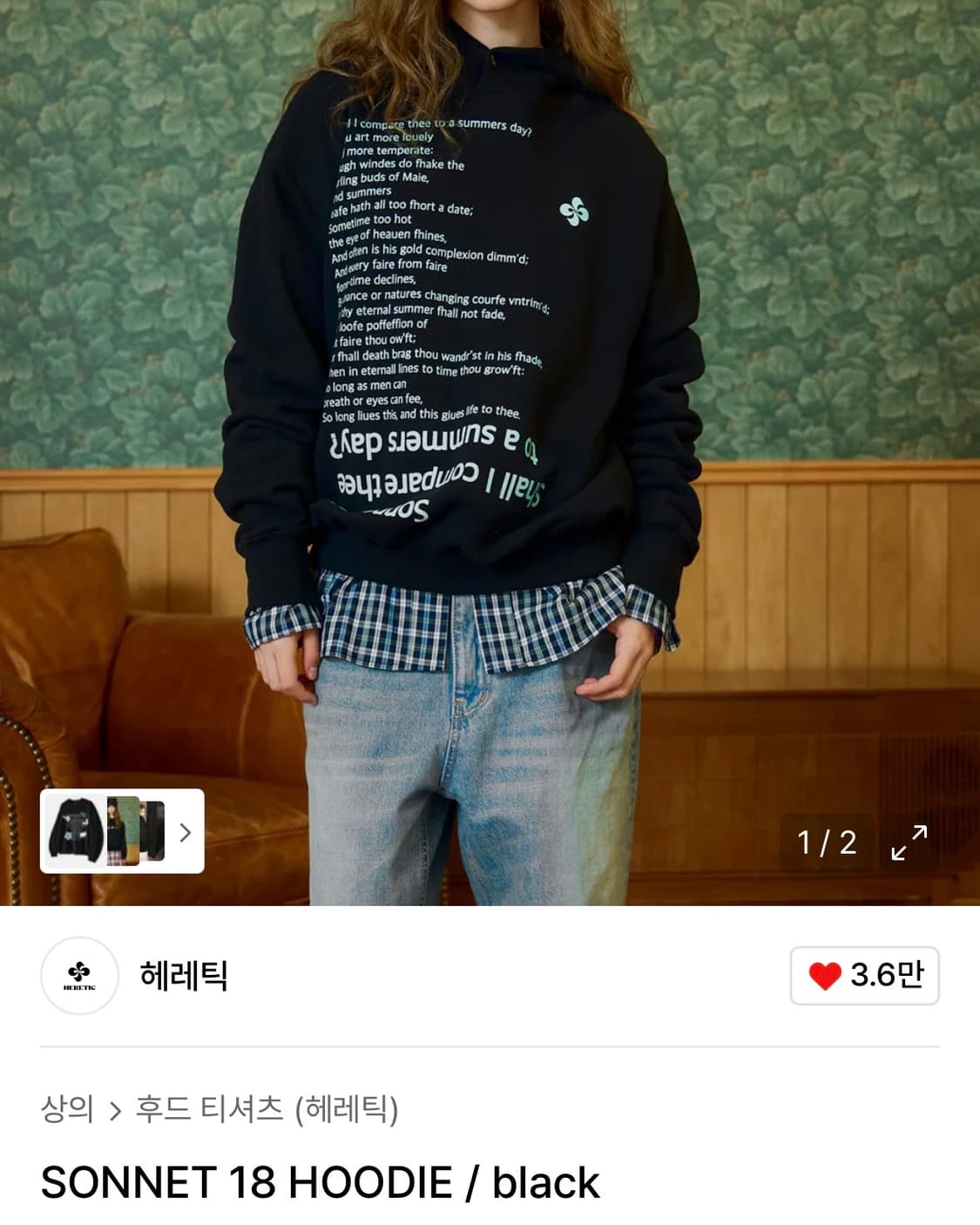Enlarge the photo with the expand arrows icon
Screen dimensions: 980x1225
[x=909, y=843]
